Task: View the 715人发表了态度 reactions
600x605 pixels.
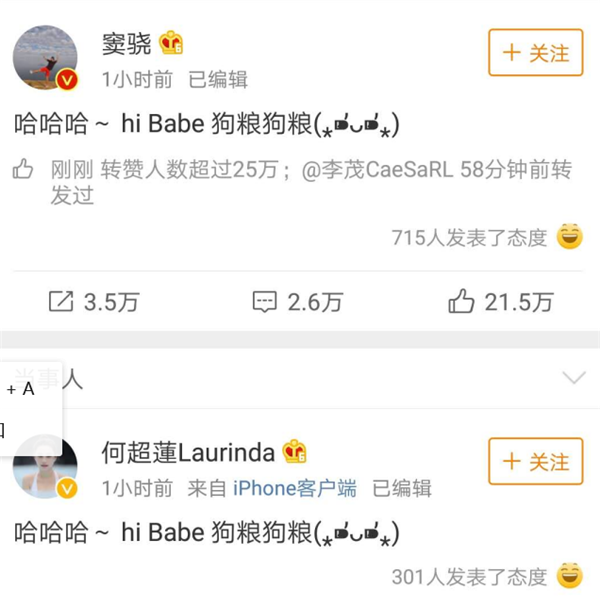Action: tap(470, 237)
